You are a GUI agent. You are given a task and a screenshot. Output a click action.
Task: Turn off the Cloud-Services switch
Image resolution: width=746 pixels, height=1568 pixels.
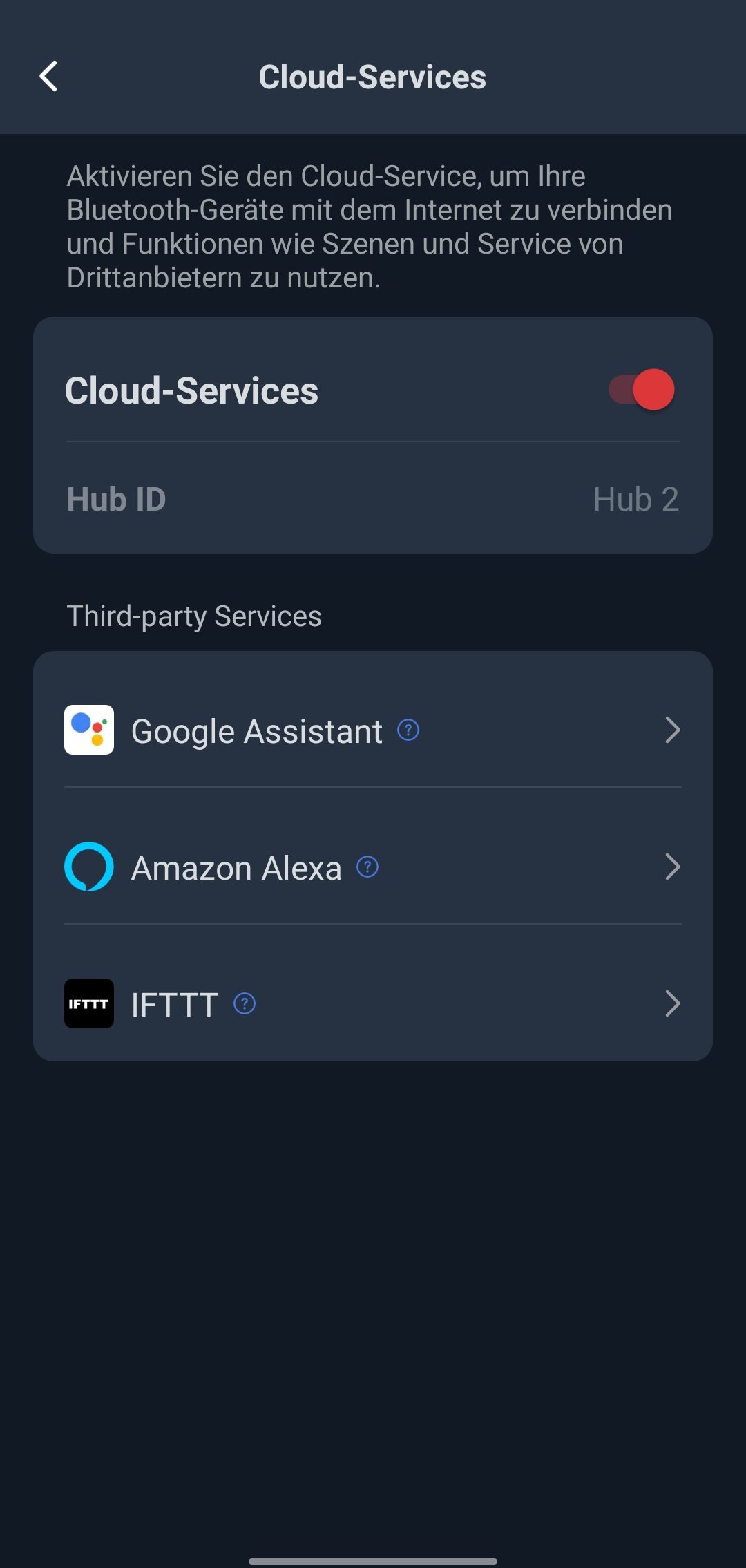(x=641, y=390)
